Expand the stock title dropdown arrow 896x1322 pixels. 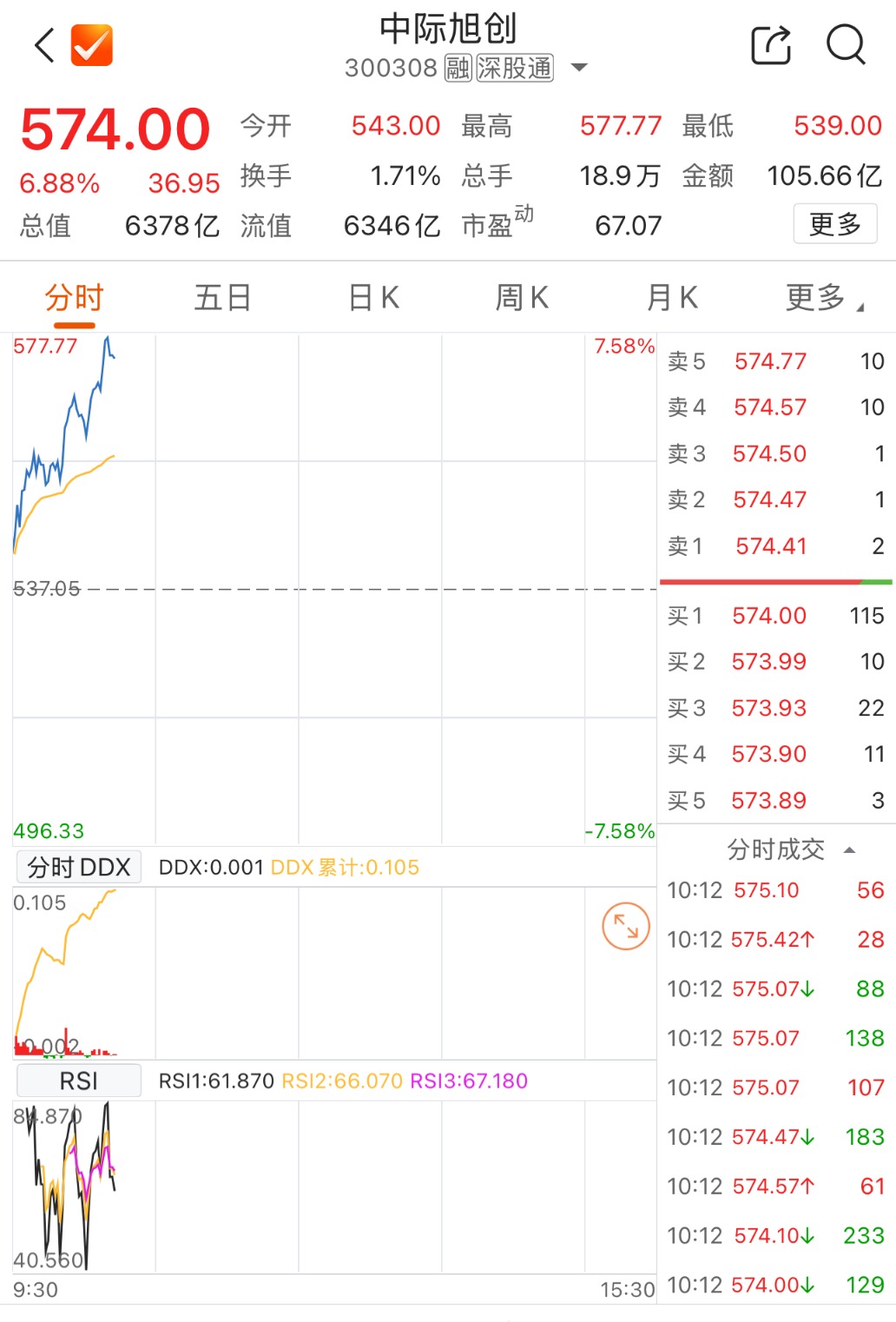click(x=579, y=67)
